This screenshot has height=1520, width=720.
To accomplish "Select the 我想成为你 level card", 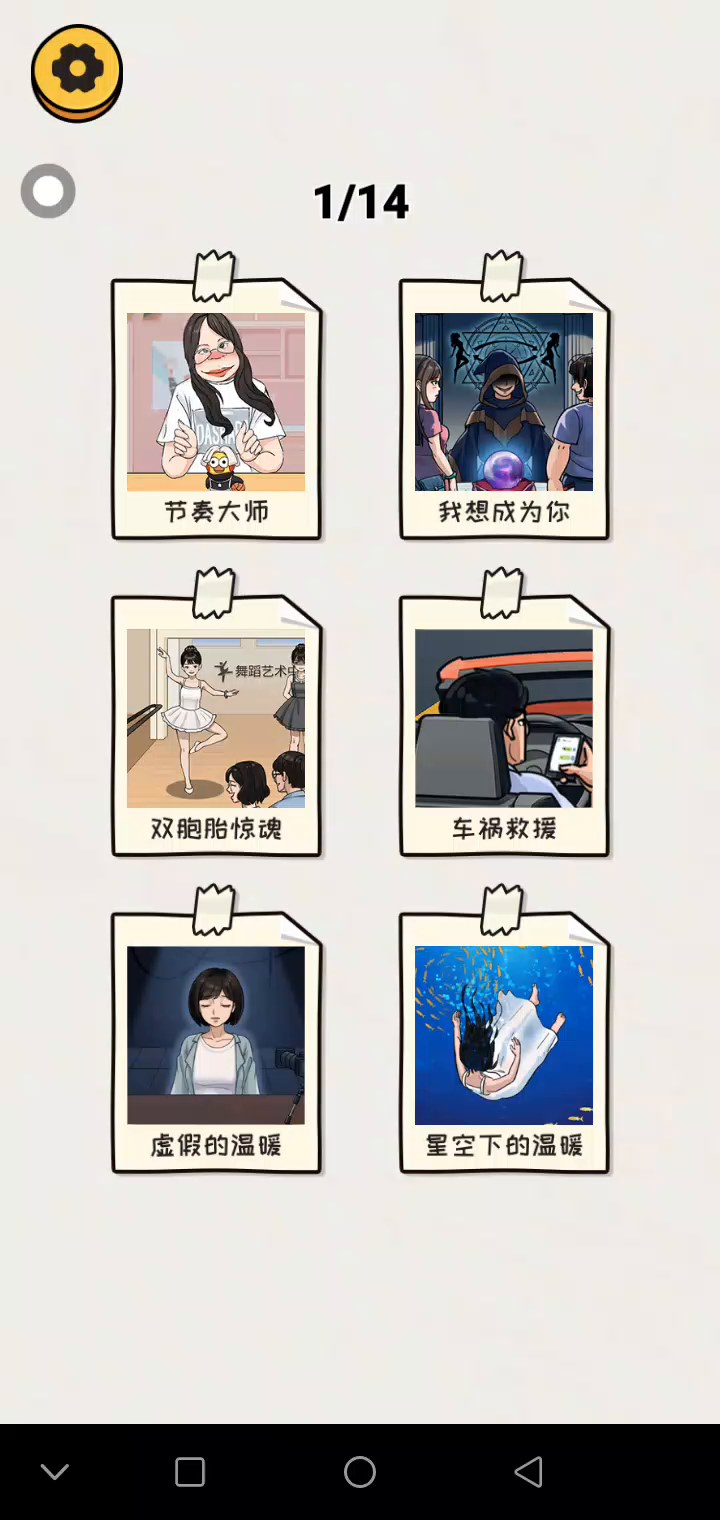I will (504, 410).
